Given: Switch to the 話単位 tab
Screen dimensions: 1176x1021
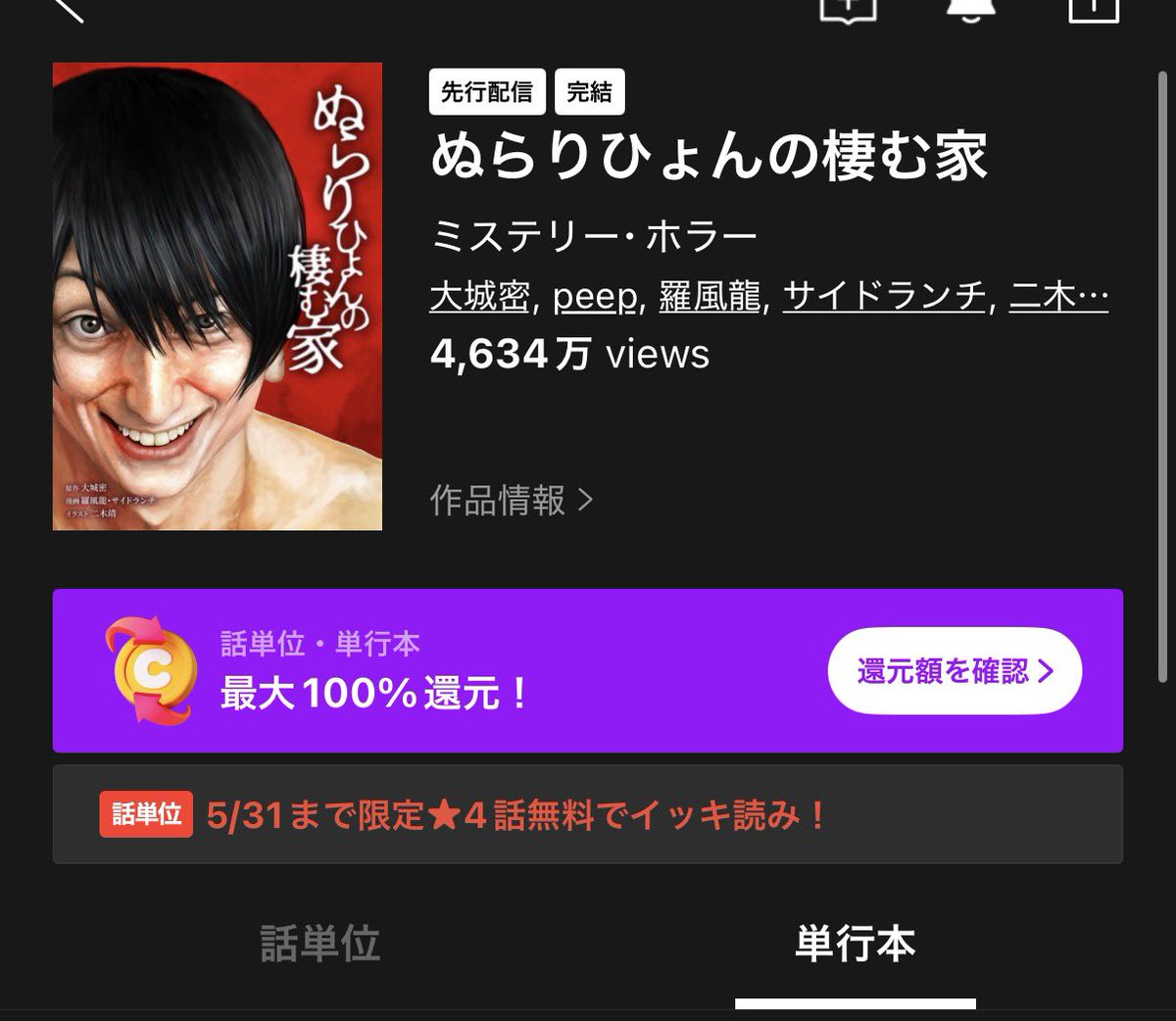Looking at the screenshot, I should click(x=319, y=944).
